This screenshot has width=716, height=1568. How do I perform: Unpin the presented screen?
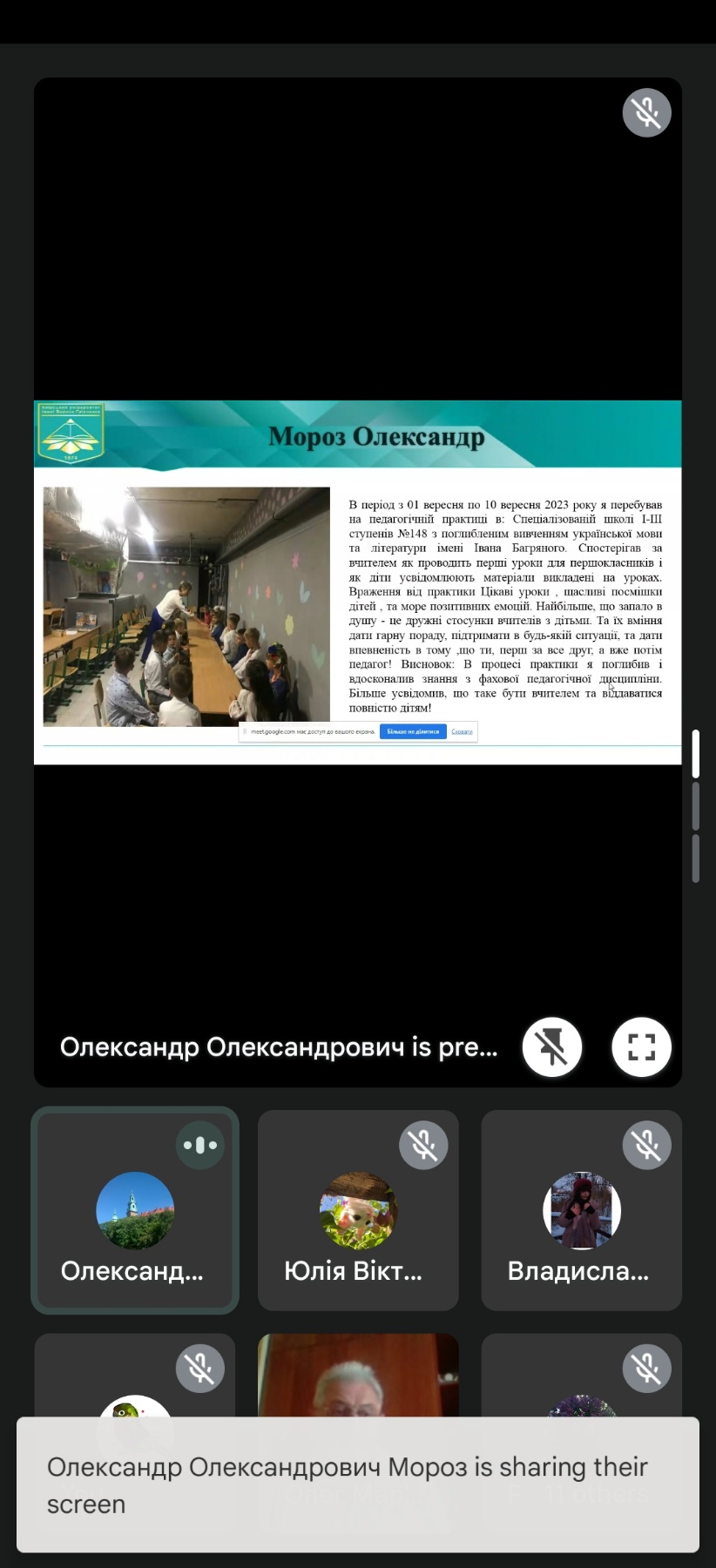tap(551, 1046)
